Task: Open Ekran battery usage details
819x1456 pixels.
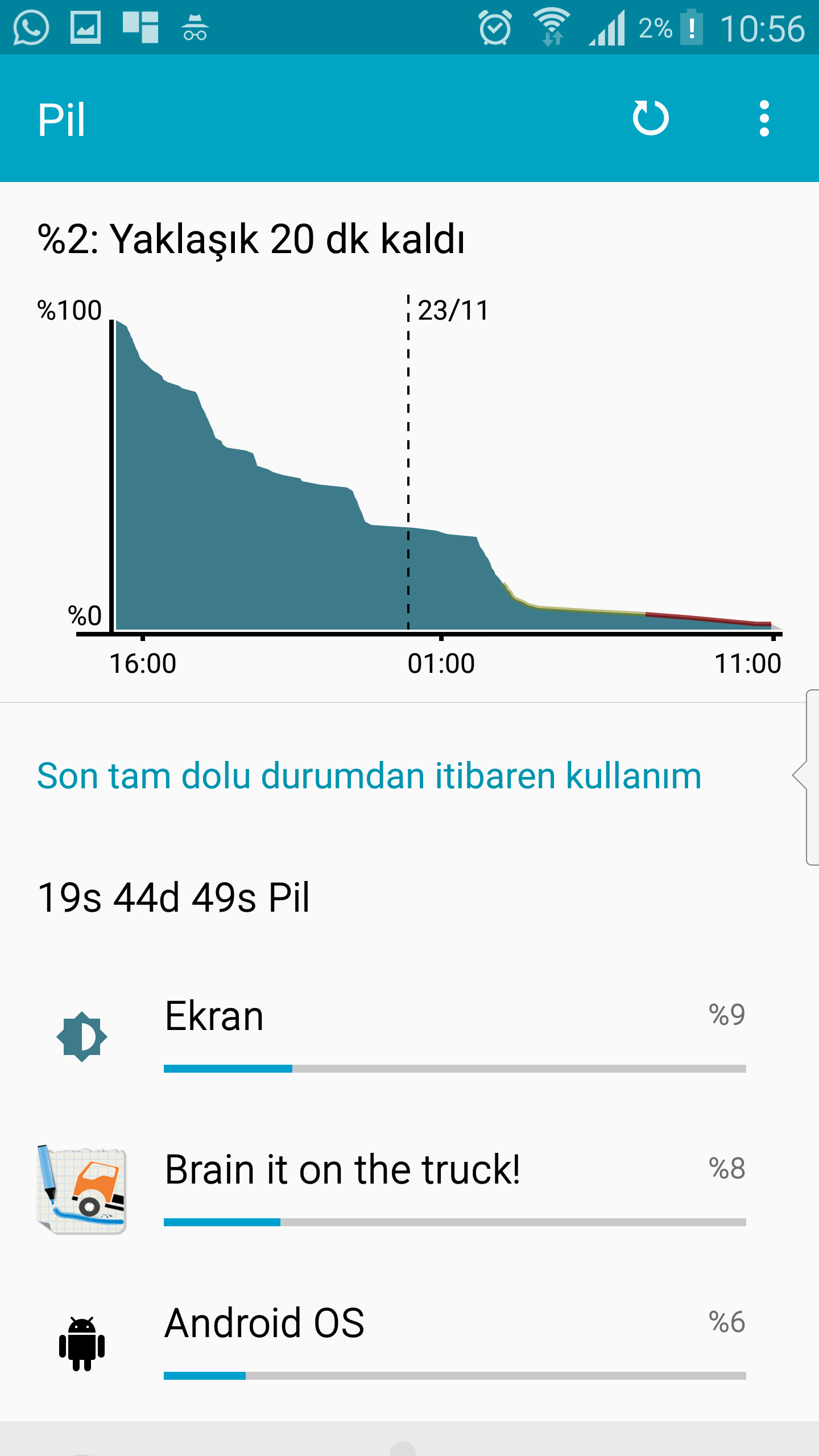Action: pos(409,1035)
